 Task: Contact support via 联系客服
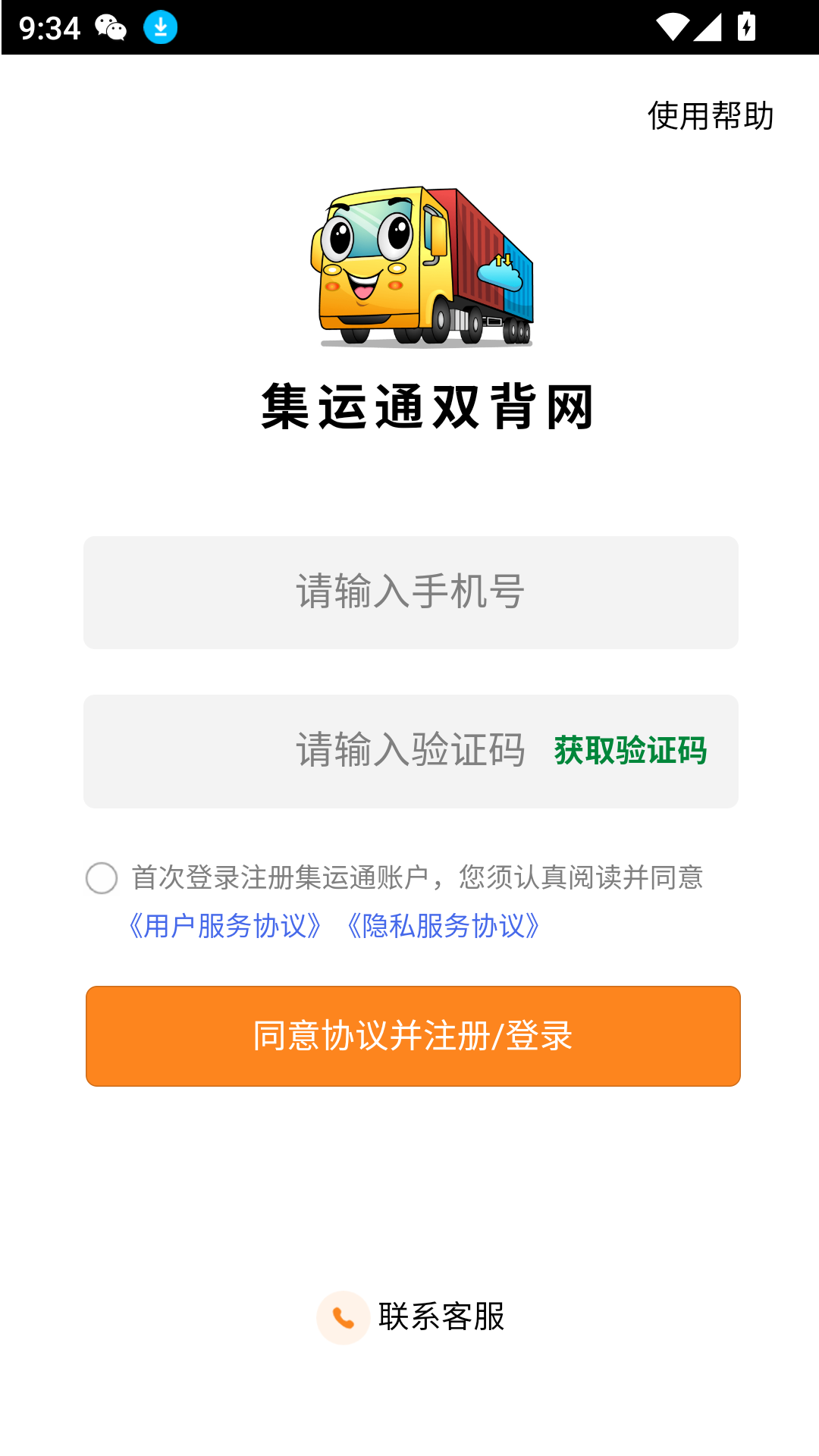(411, 1317)
